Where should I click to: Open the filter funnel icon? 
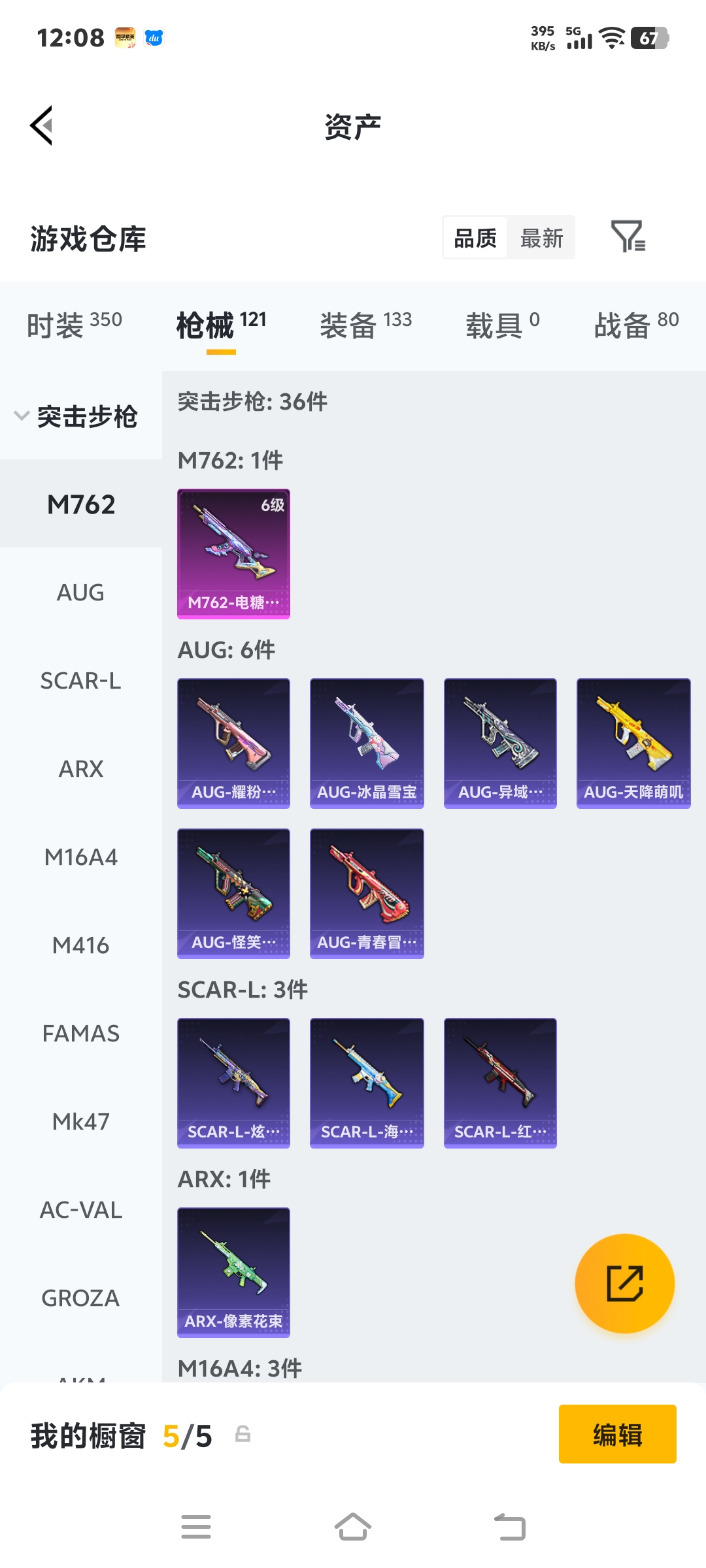628,237
